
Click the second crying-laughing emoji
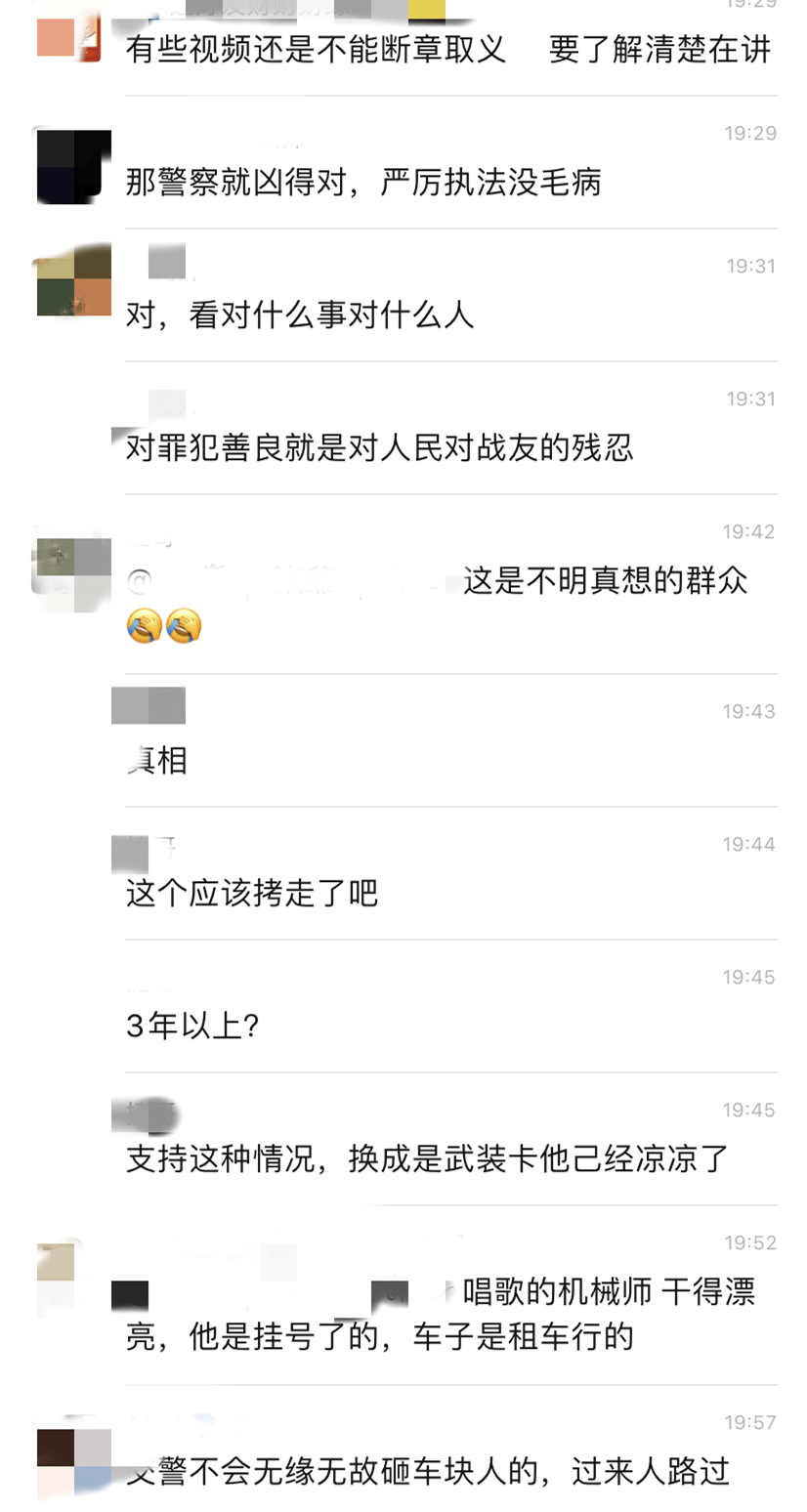coord(186,626)
